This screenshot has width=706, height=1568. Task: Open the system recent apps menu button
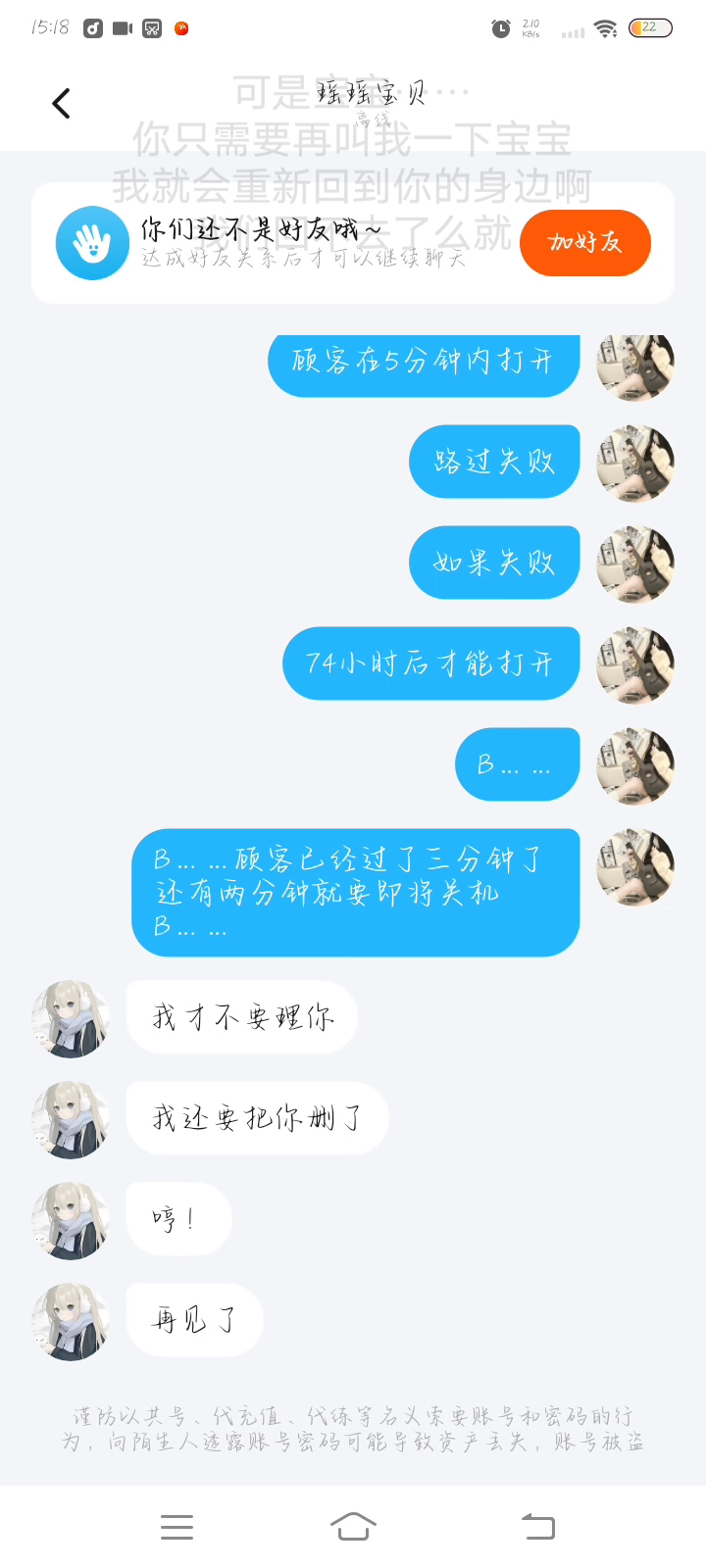(x=176, y=1527)
